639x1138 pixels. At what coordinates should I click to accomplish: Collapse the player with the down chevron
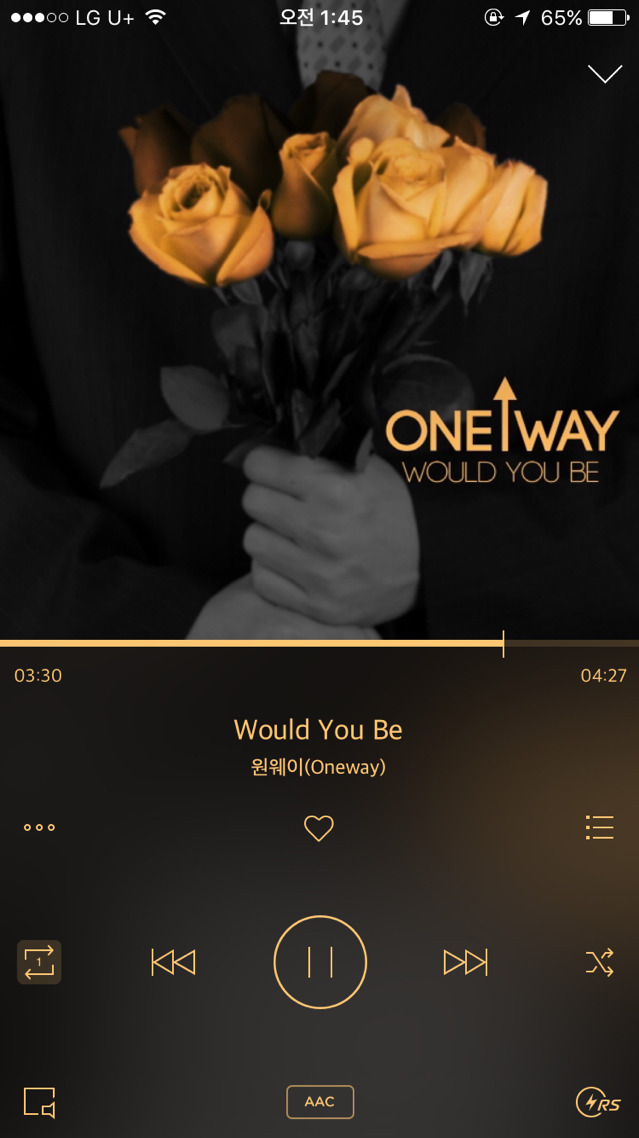(605, 75)
